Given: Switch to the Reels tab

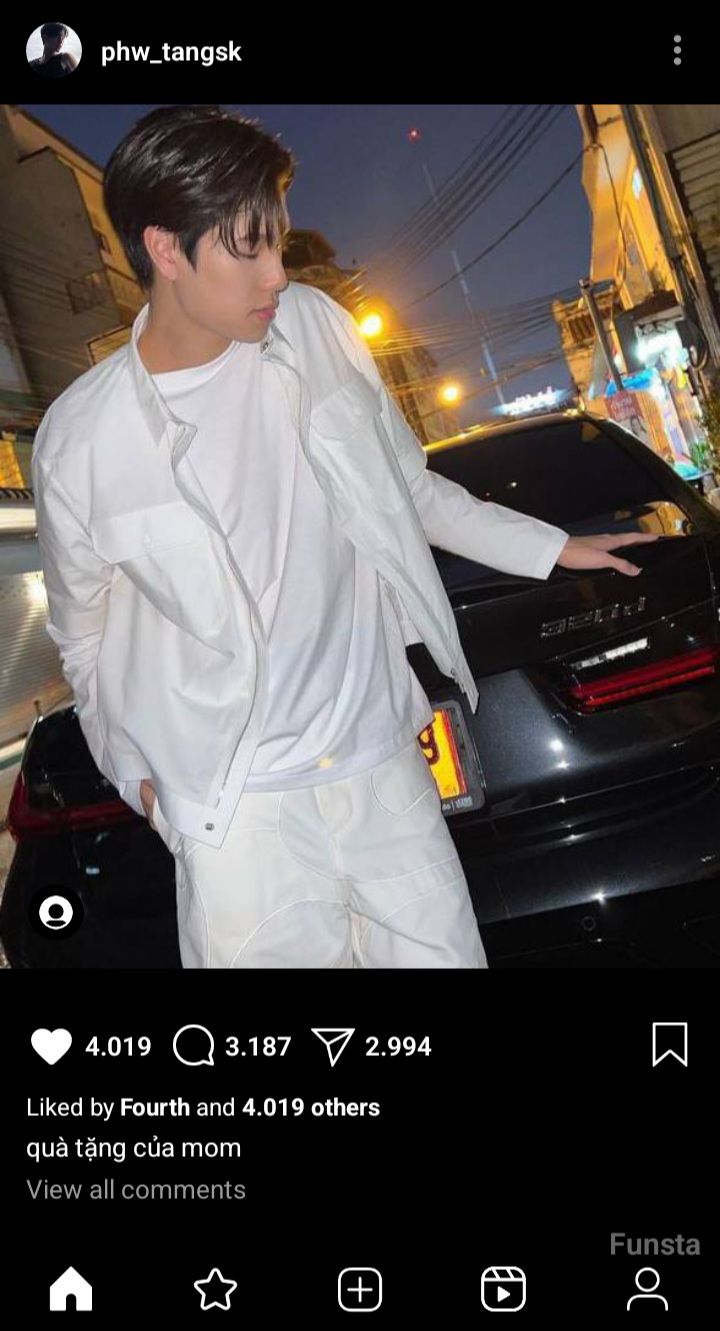Looking at the screenshot, I should [503, 1289].
